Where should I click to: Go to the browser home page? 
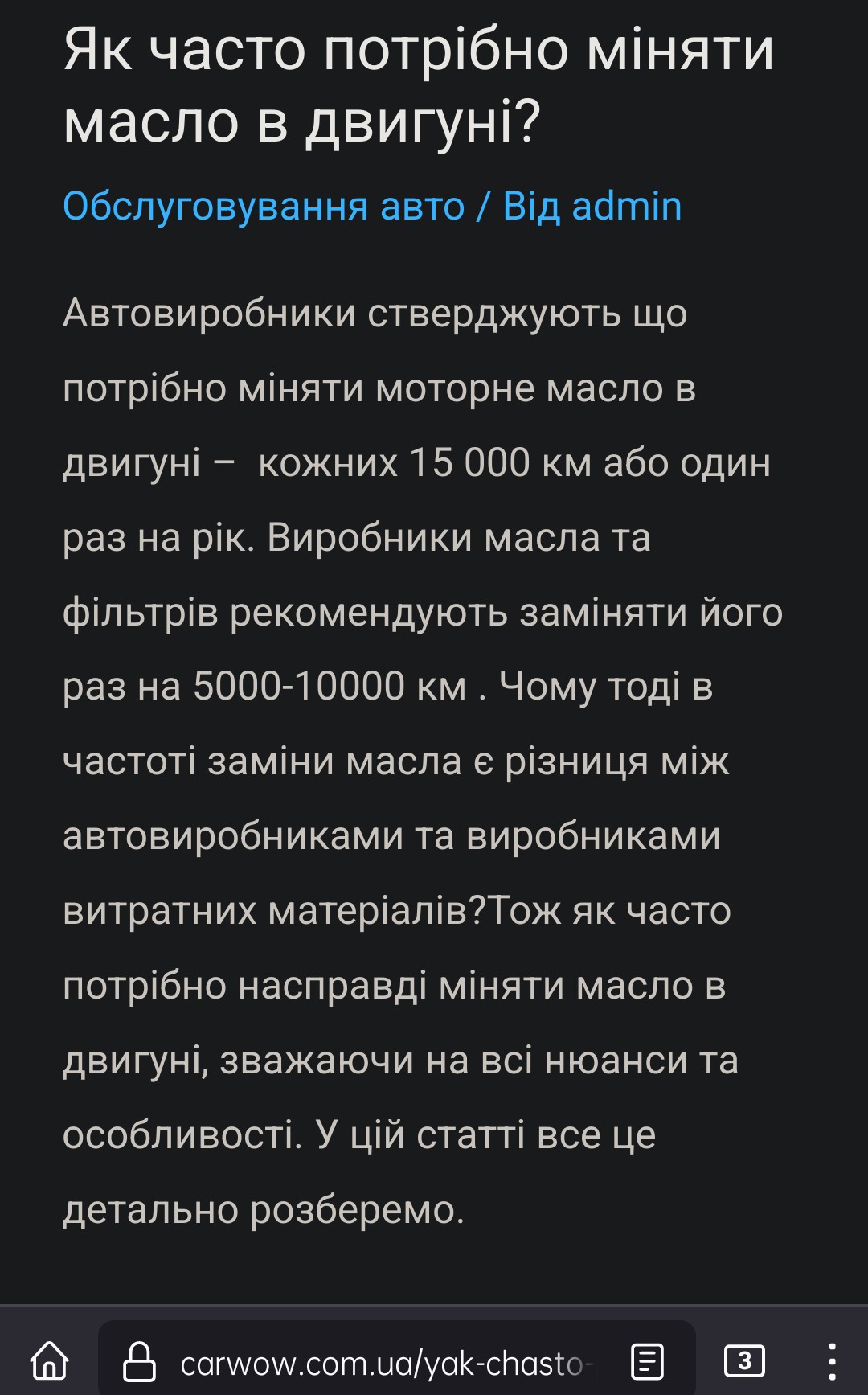tap(50, 1361)
